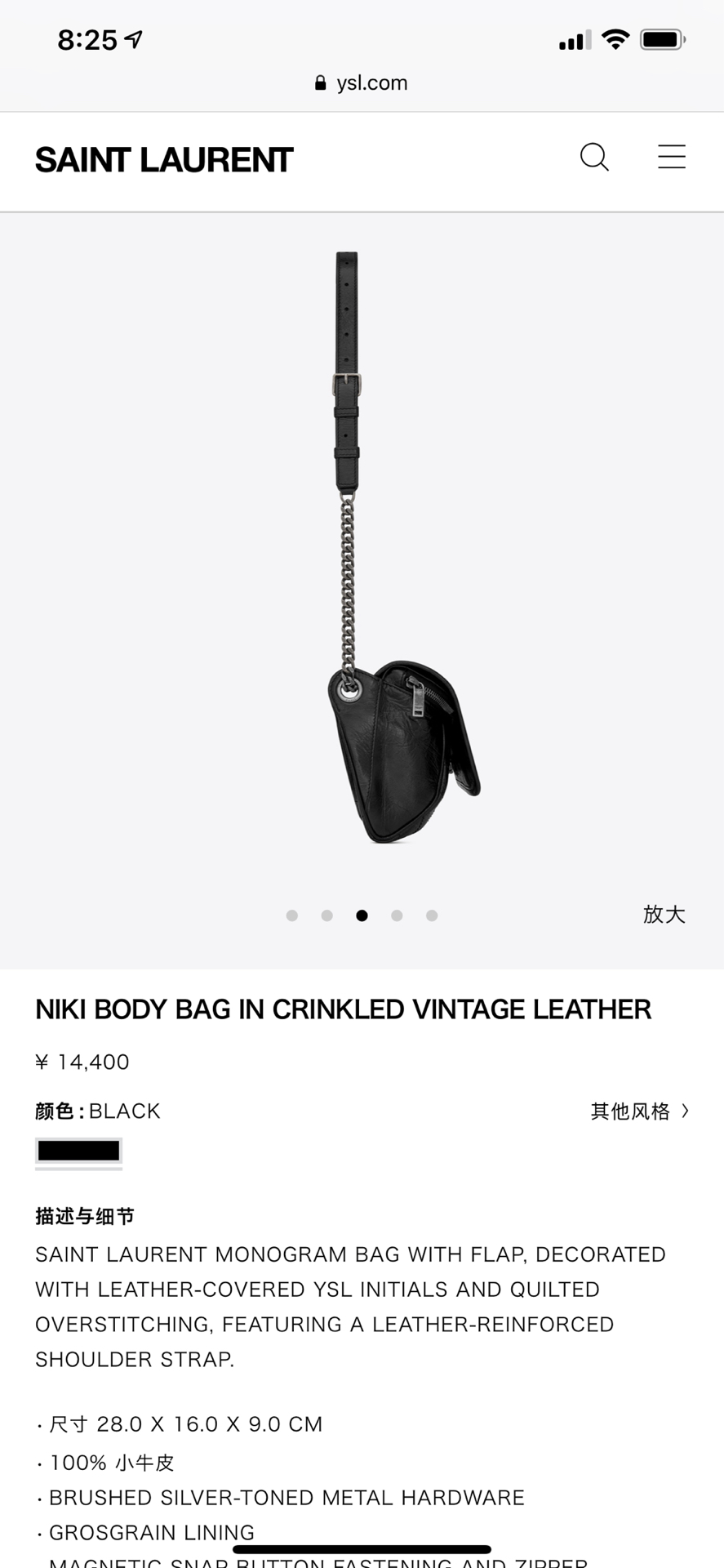Image resolution: width=724 pixels, height=1568 pixels.
Task: Tap the battery indicator in the status bar
Action: tap(663, 38)
